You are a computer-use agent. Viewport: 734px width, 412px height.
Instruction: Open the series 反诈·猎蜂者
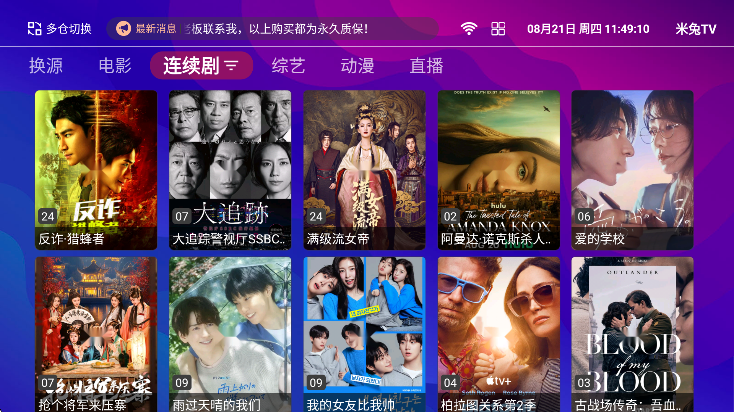pos(96,168)
